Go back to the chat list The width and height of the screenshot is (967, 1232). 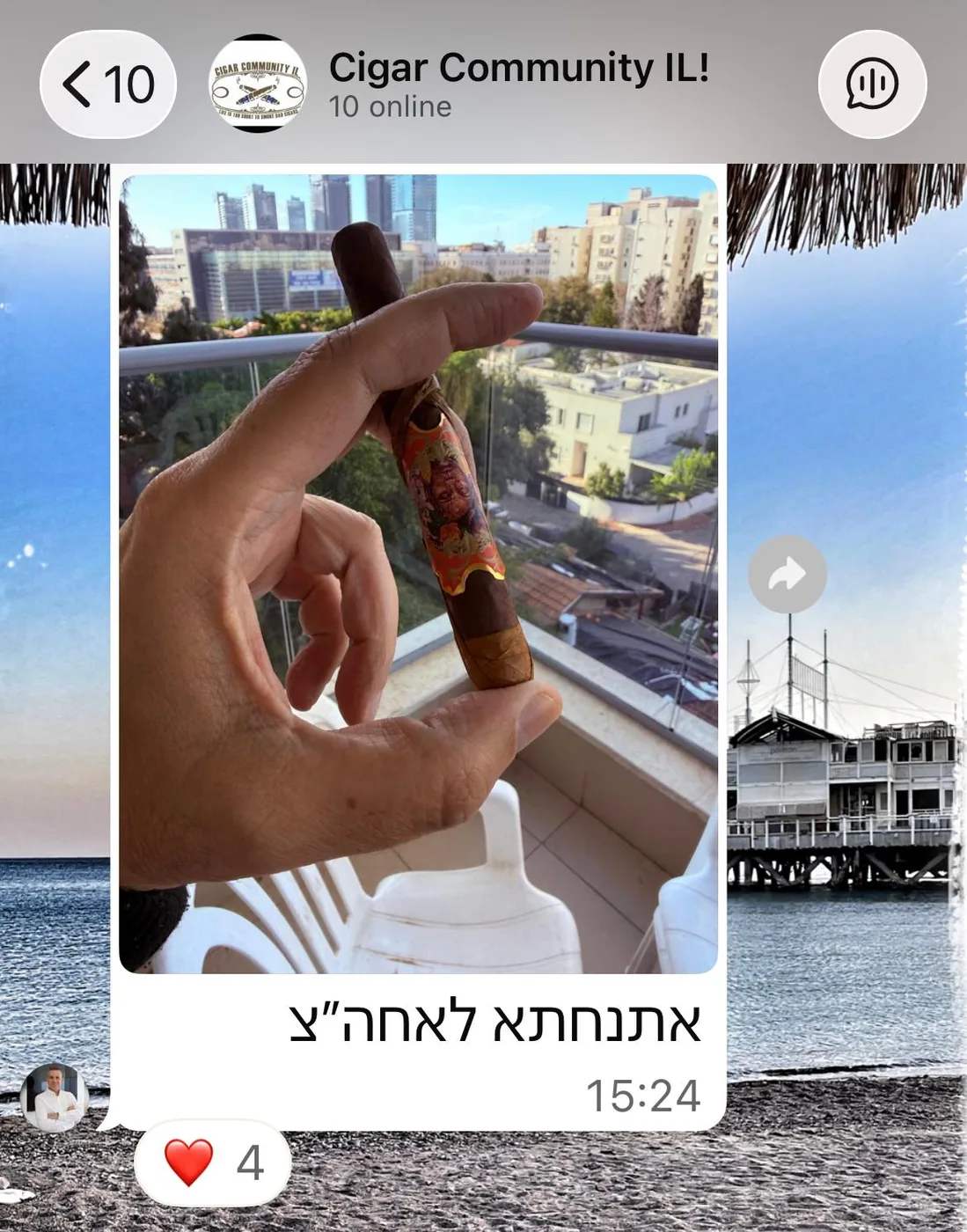coord(107,84)
